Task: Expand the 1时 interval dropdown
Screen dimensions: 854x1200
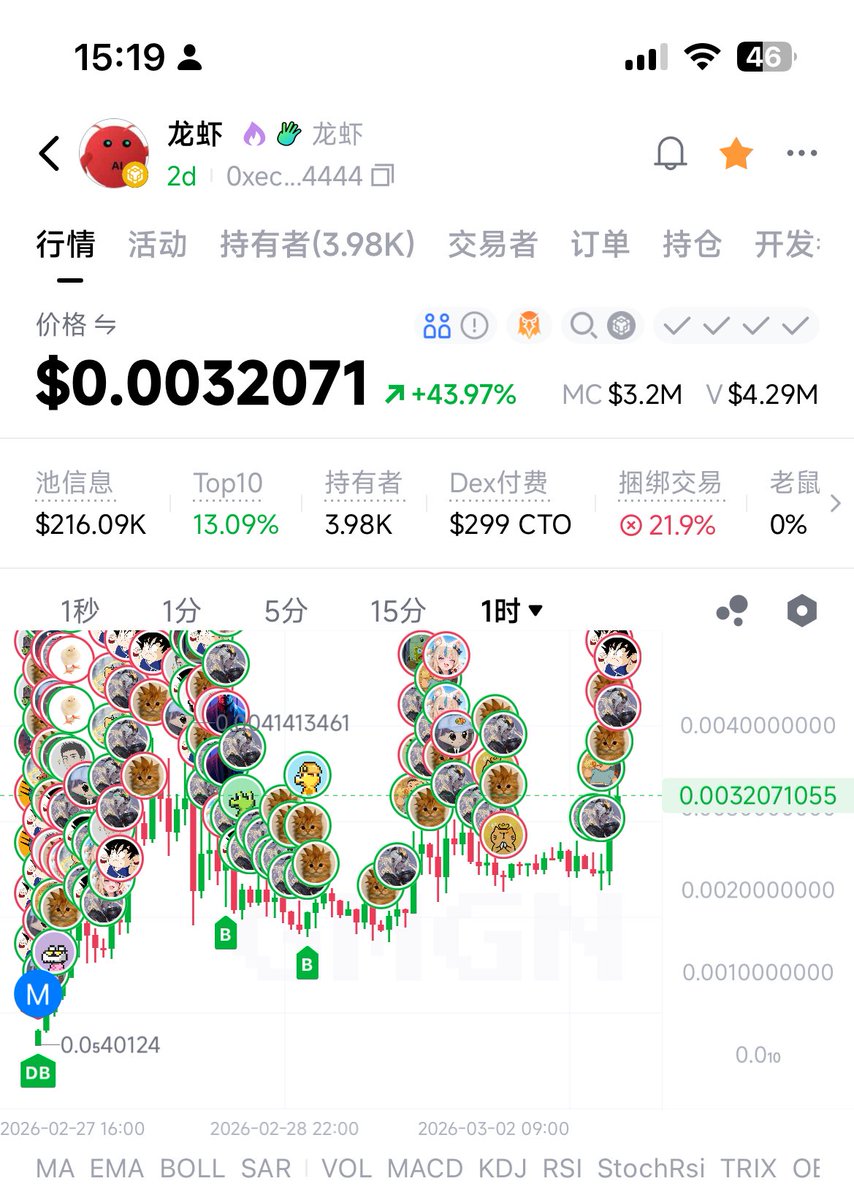Action: pos(512,610)
